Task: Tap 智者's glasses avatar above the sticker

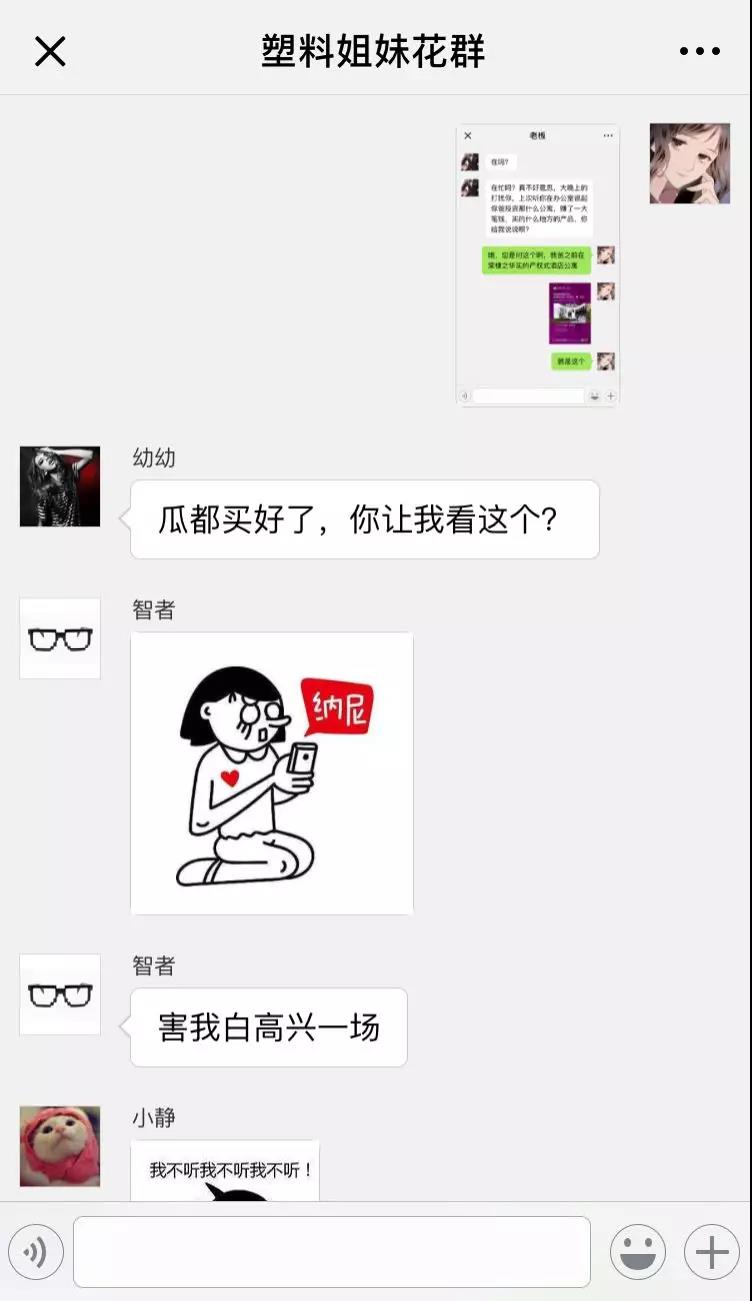Action: (60, 638)
